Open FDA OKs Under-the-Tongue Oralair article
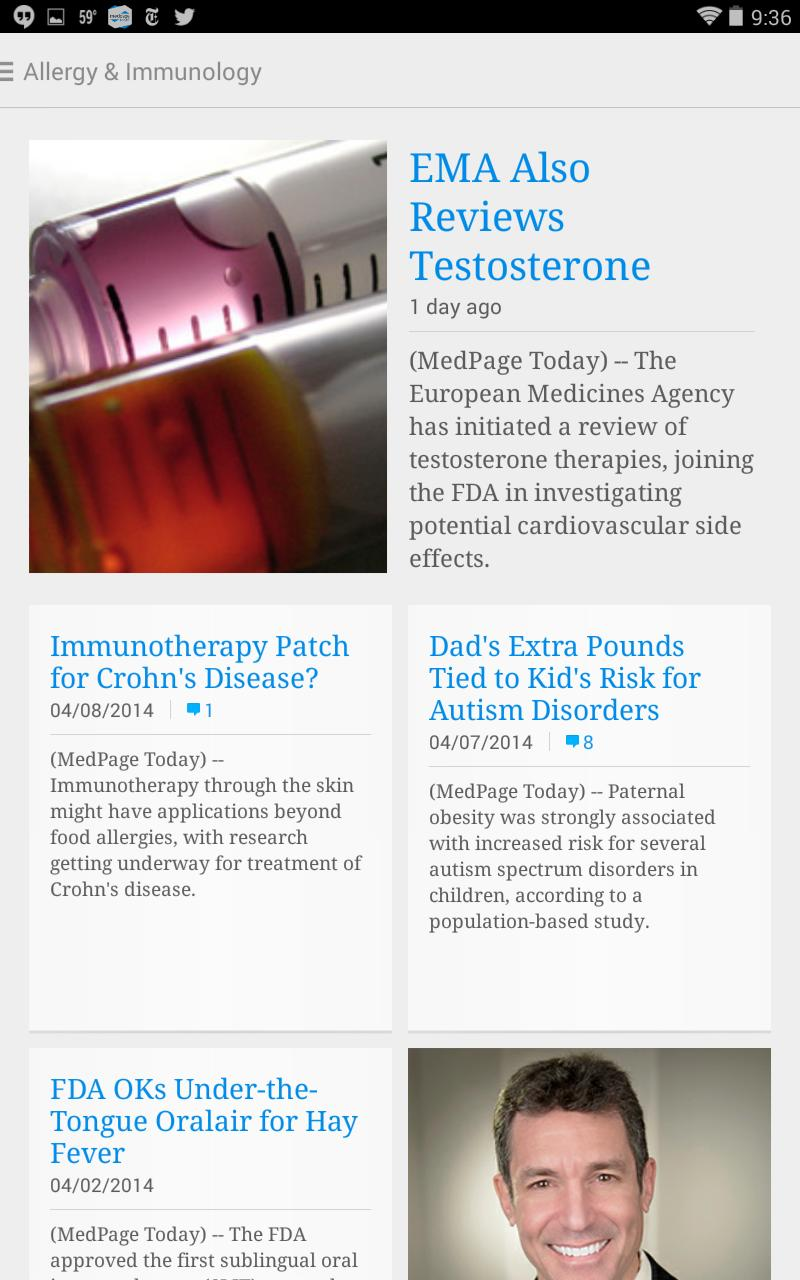 (204, 1121)
